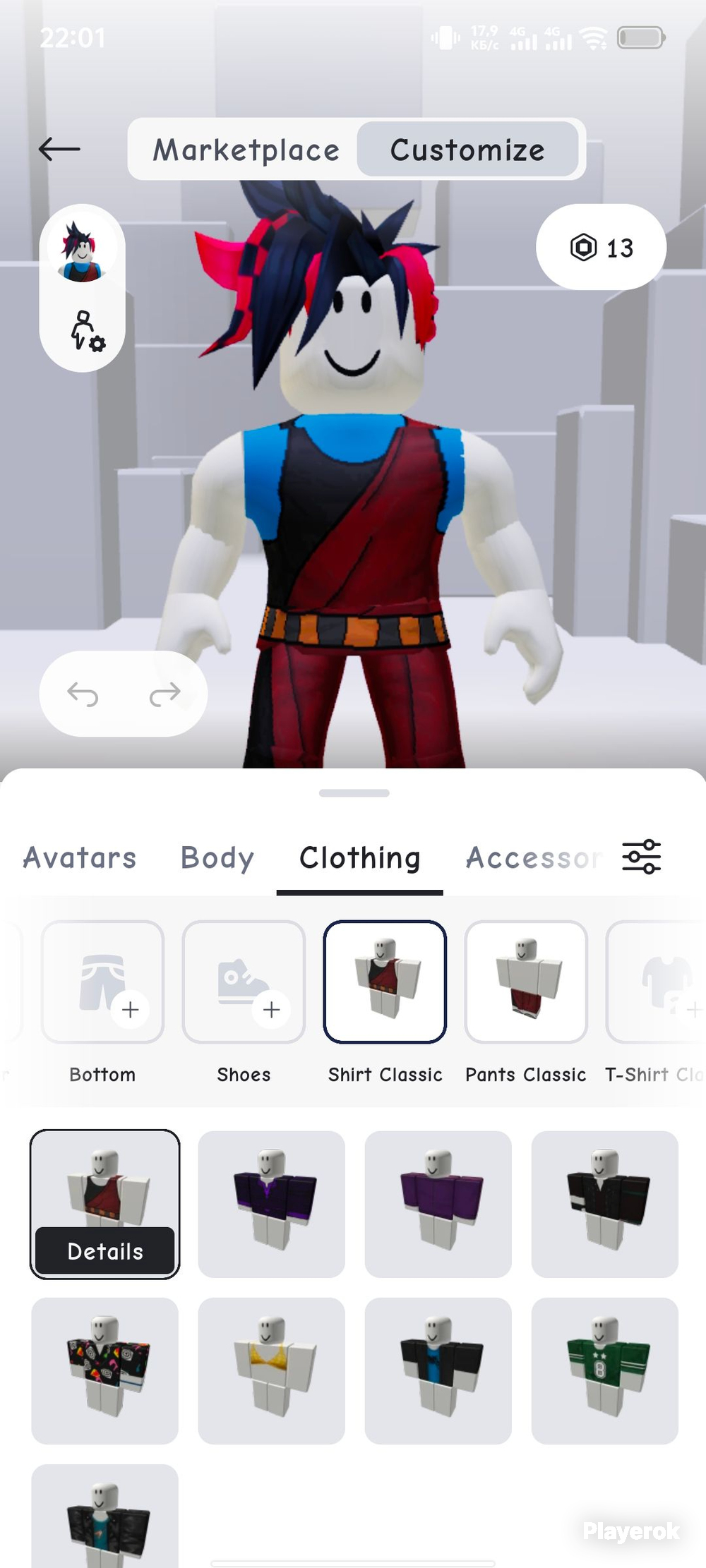
Task: Choose the Bottom clothing slot
Action: pyautogui.click(x=102, y=982)
